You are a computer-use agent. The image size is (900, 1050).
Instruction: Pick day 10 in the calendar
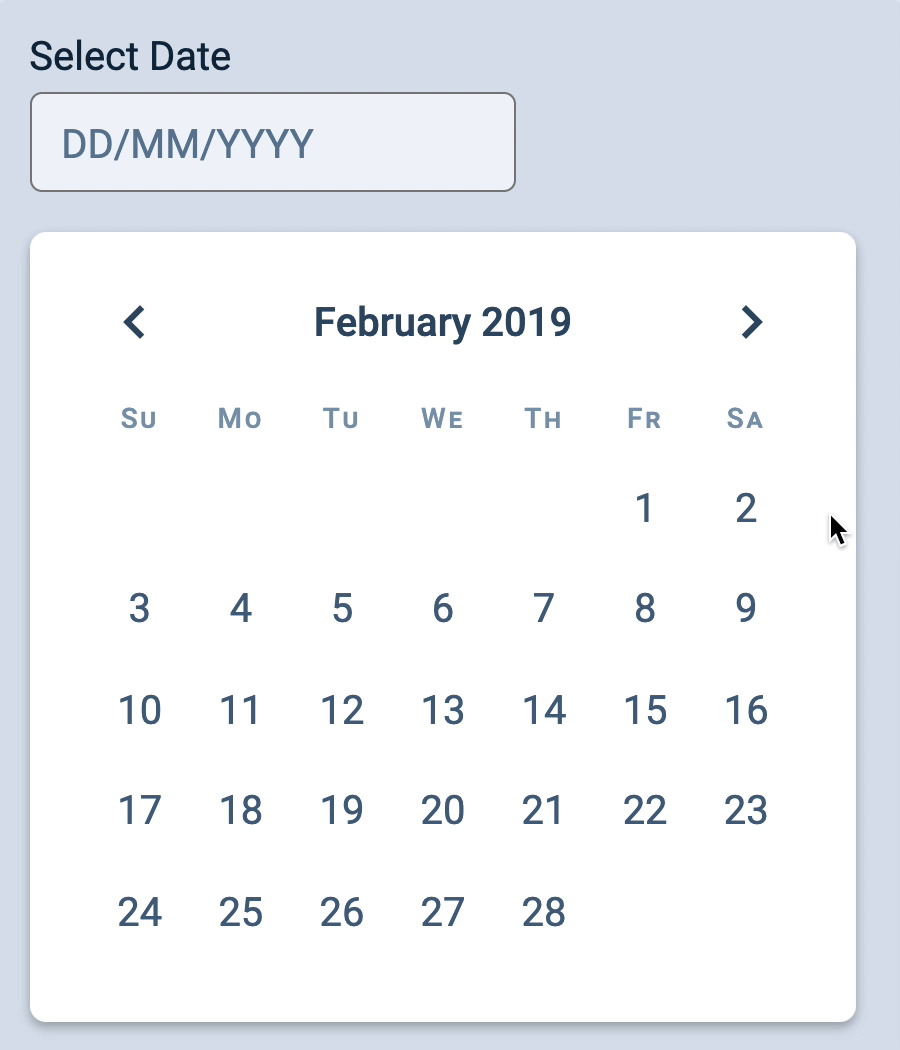(139, 710)
